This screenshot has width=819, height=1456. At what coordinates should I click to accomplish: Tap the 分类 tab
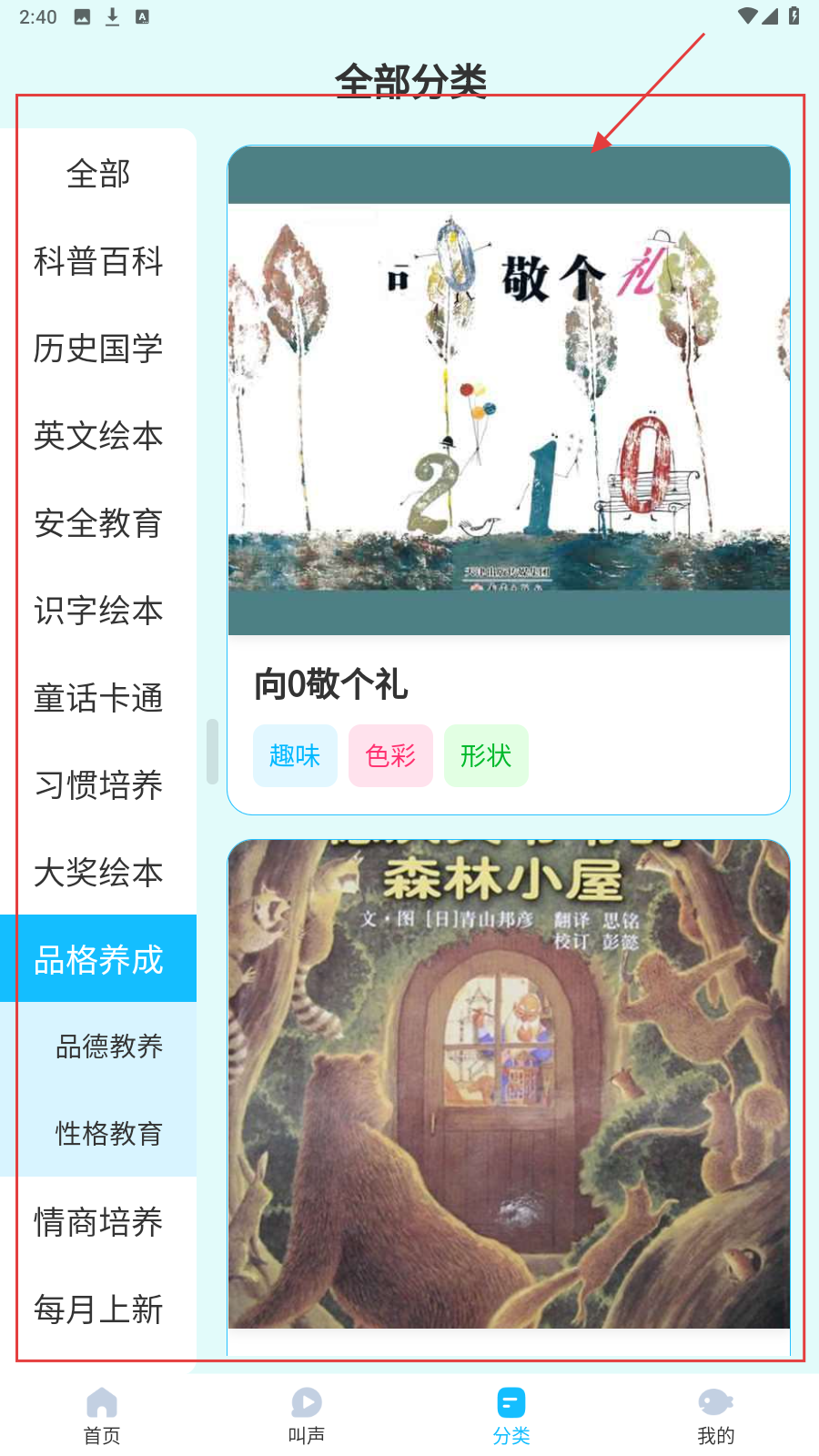(511, 1415)
